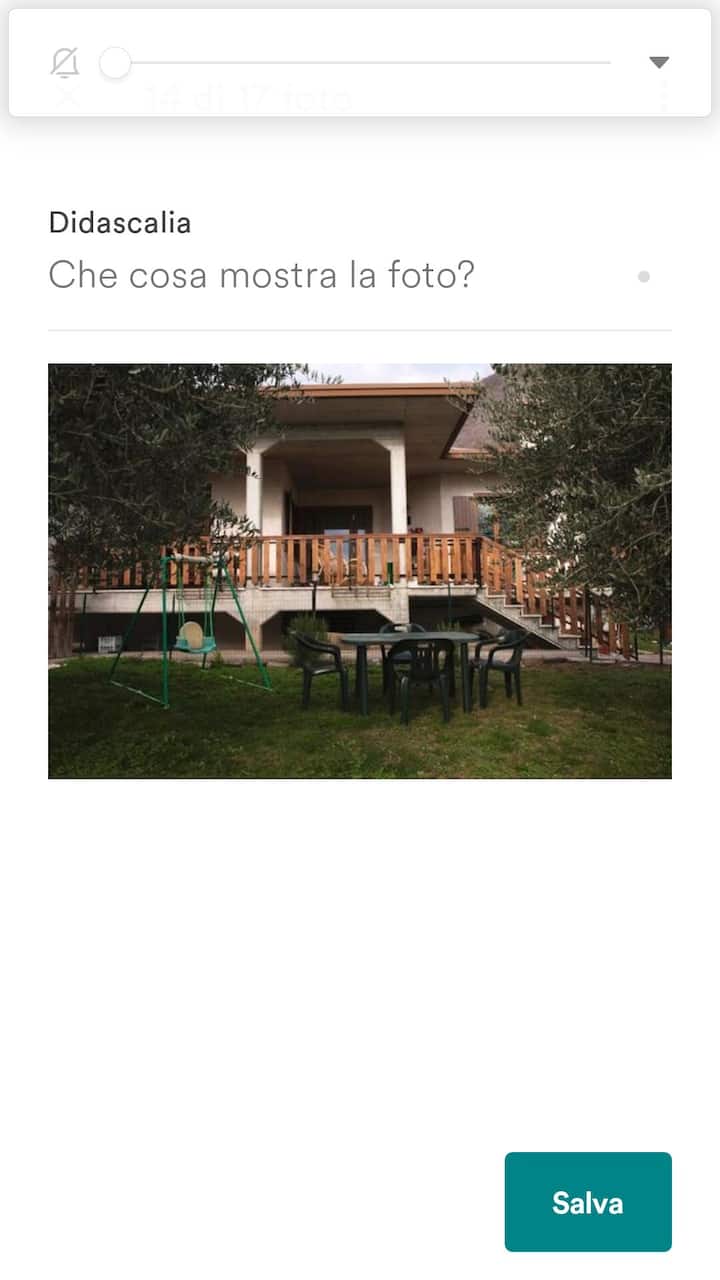Image resolution: width=720 pixels, height=1280 pixels.
Task: Expand the volume panel dropdown arrow
Action: [658, 63]
